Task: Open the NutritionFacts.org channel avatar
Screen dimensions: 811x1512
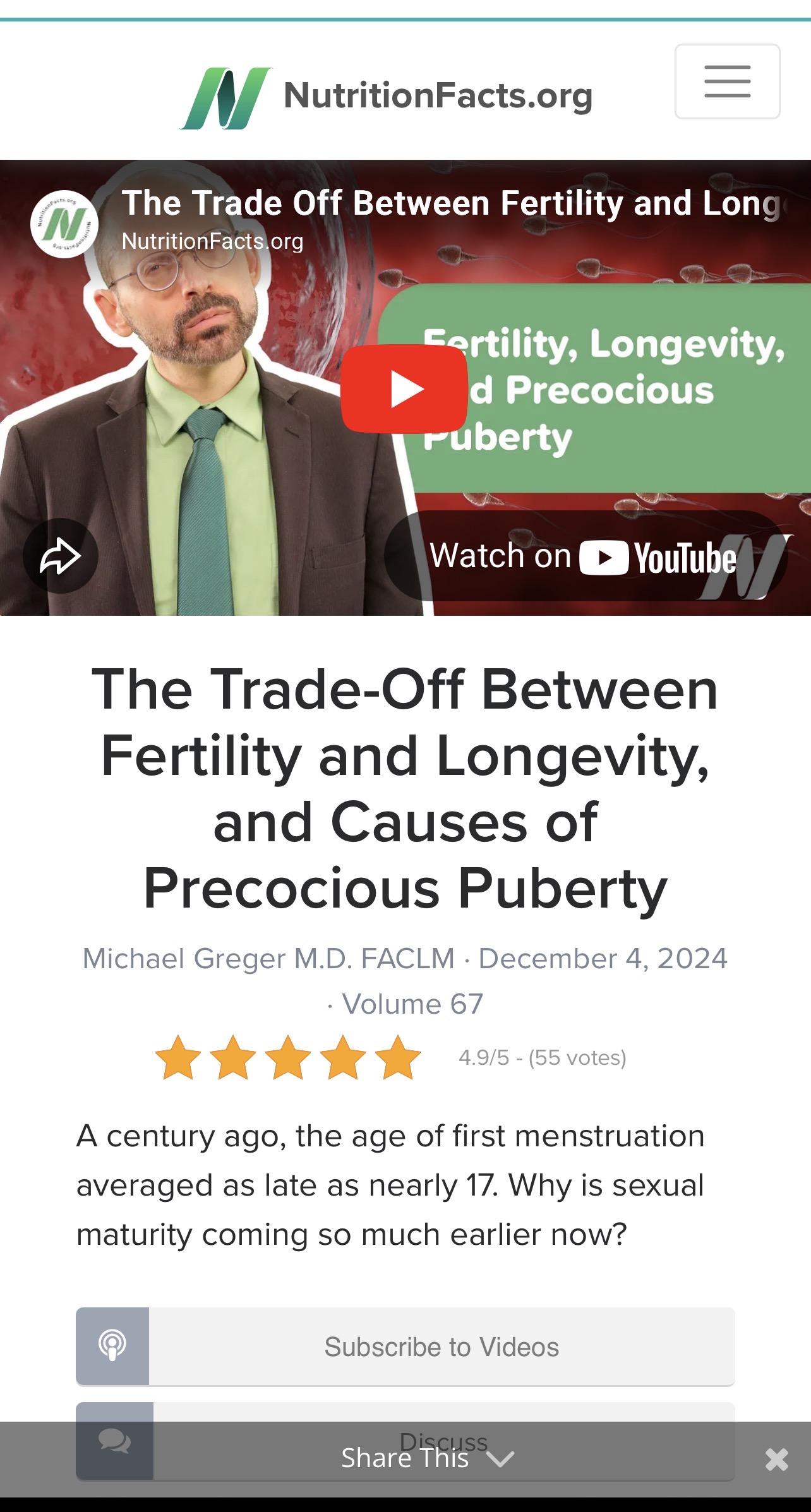Action: point(64,224)
